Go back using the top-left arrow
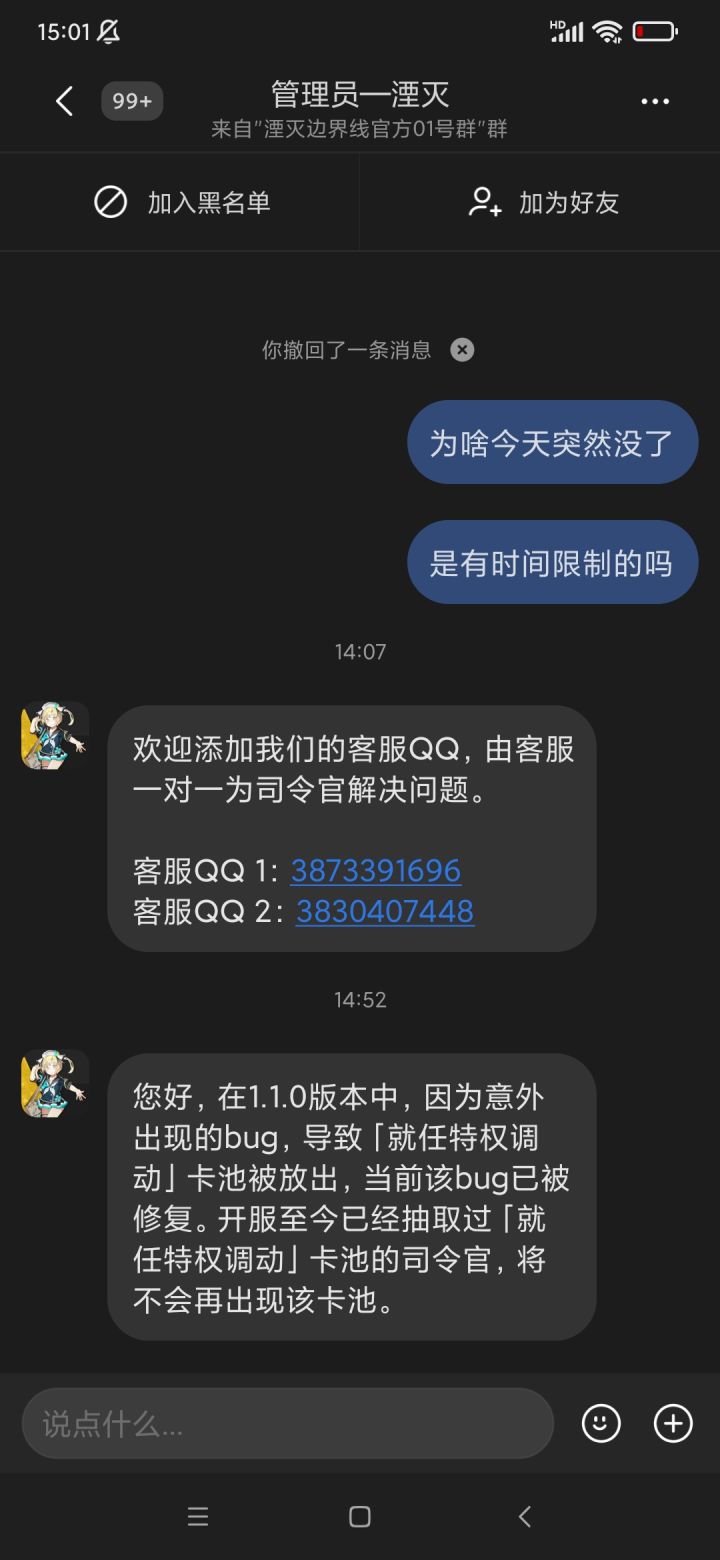This screenshot has width=720, height=1560. [65, 101]
